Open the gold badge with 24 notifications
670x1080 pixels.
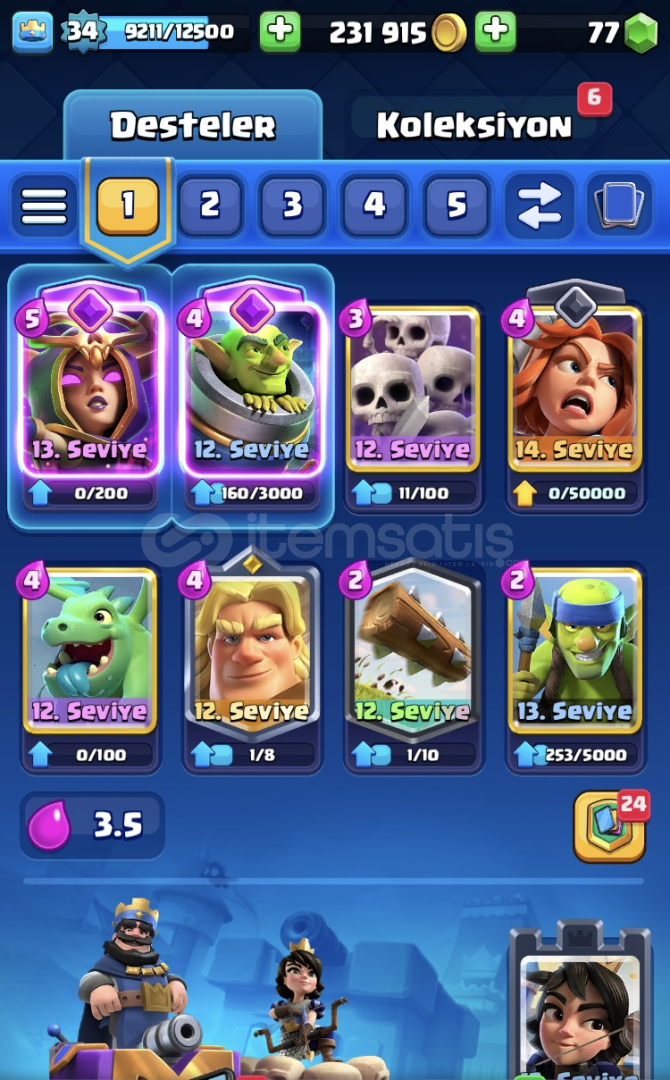[609, 827]
